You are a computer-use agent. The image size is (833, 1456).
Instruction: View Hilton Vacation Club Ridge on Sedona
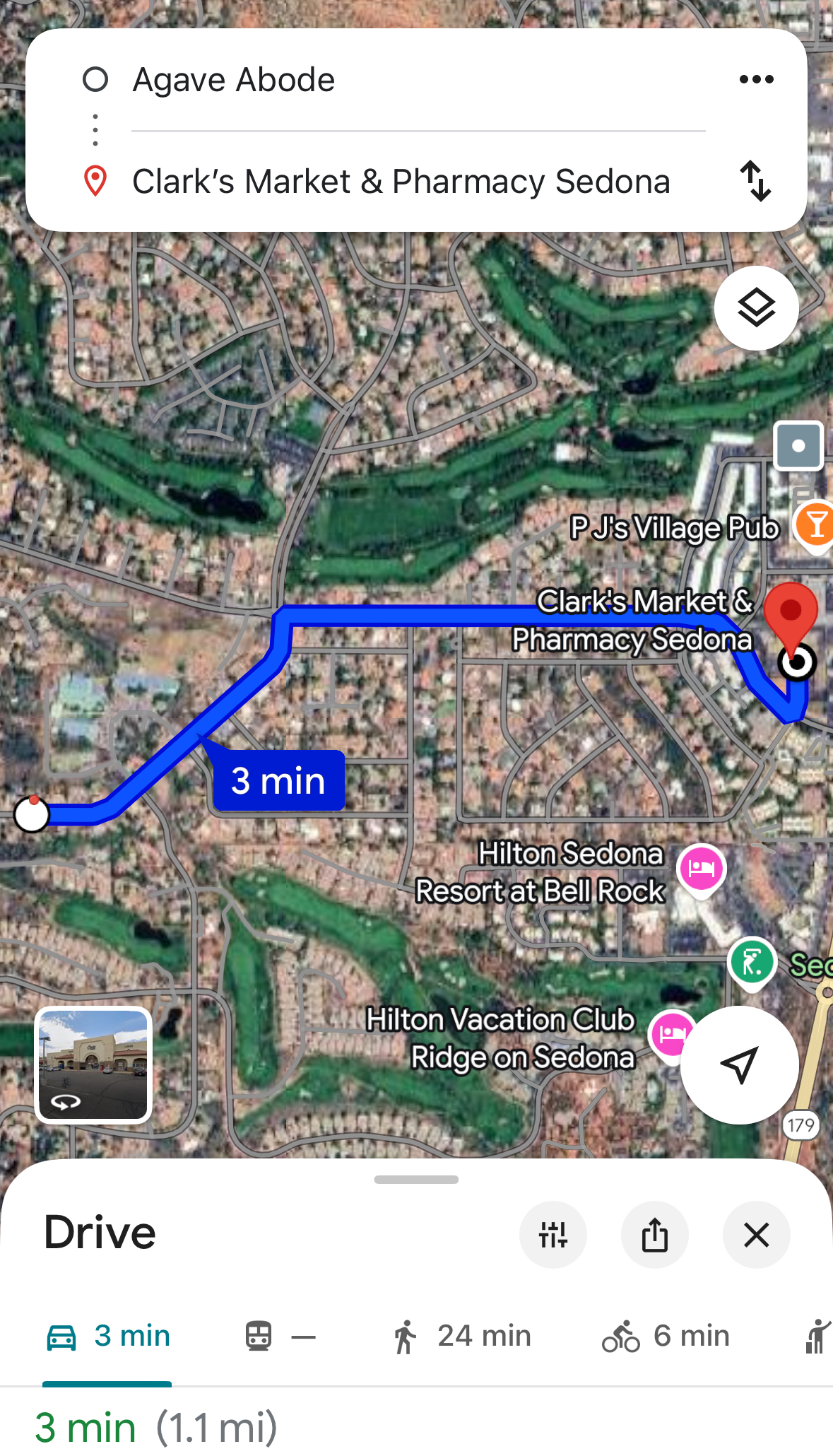coord(670,1035)
